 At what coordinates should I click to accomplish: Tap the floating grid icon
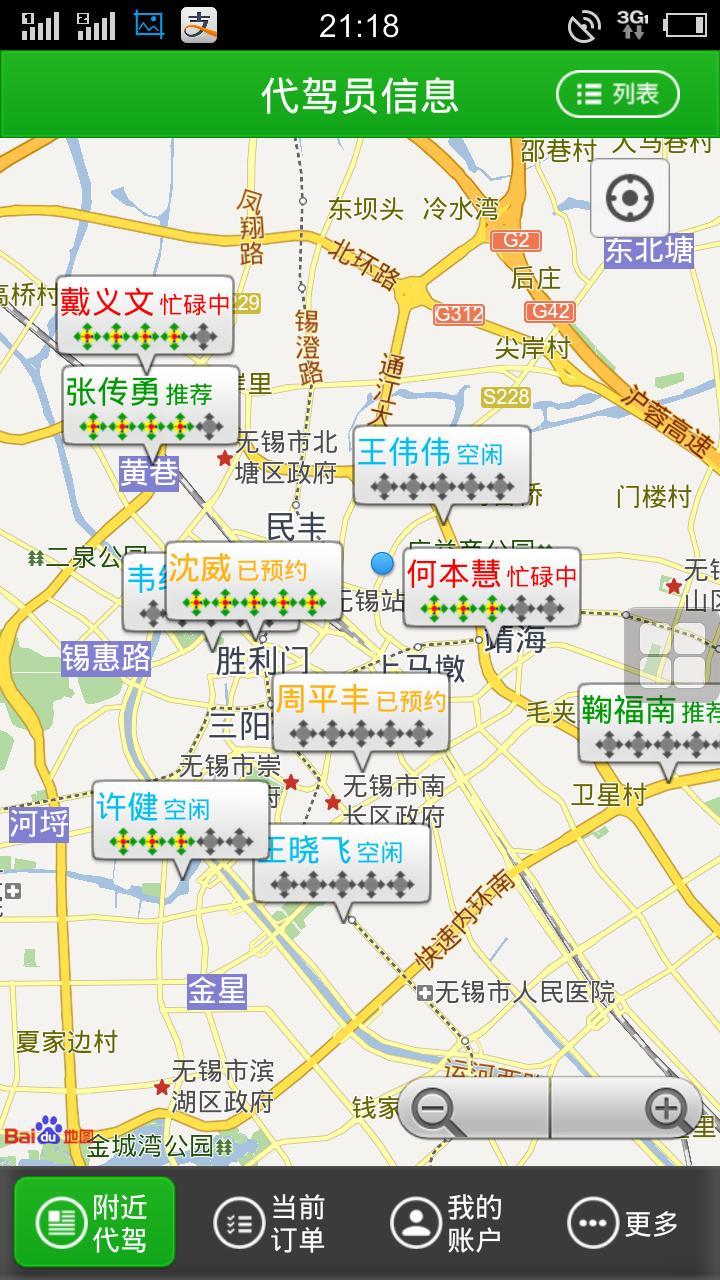(673, 655)
